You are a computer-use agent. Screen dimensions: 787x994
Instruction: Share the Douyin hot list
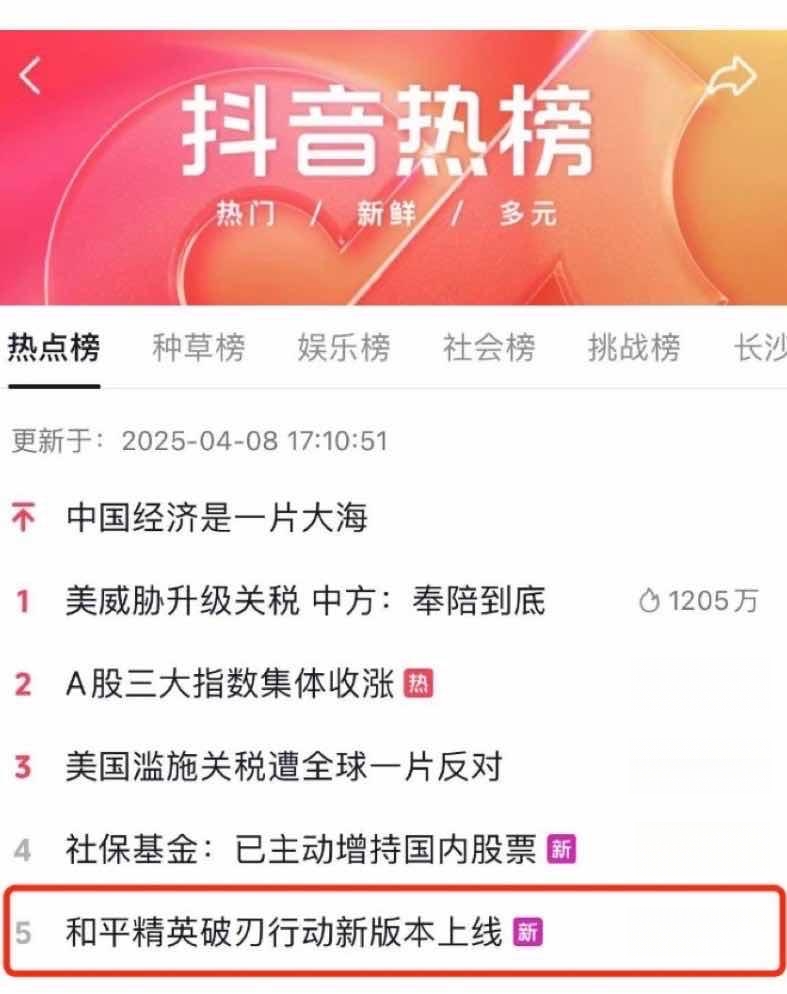pyautogui.click(x=732, y=78)
